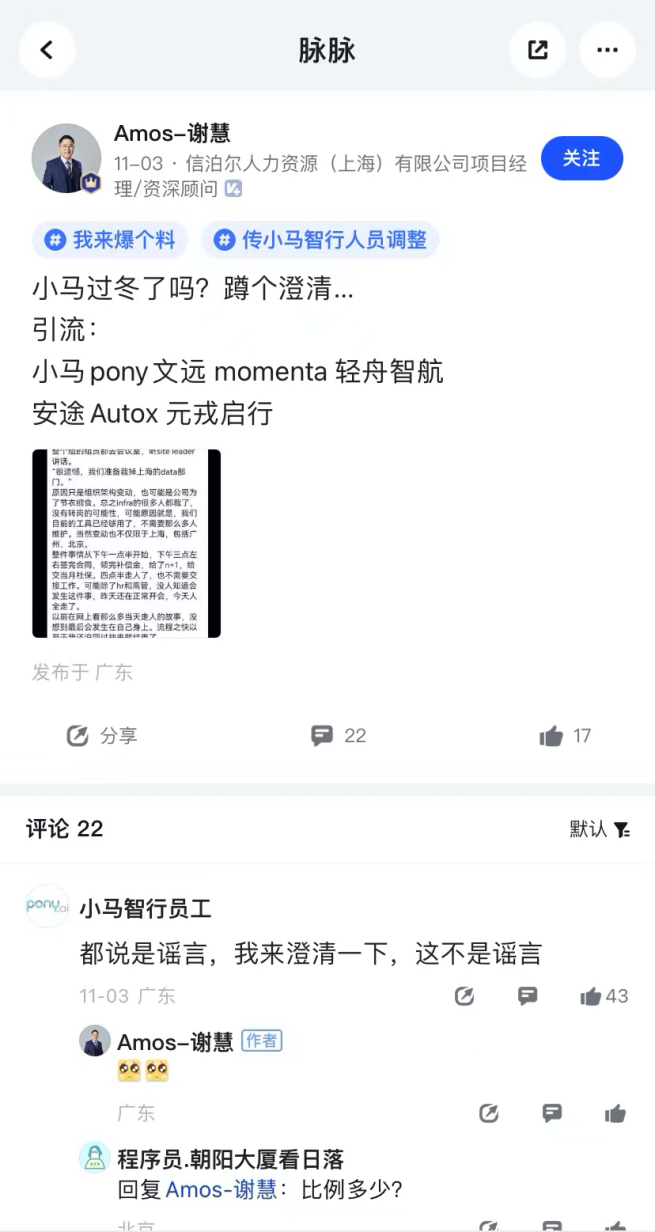Open the three-dot overflow menu
The image size is (655, 1232).
[607, 50]
